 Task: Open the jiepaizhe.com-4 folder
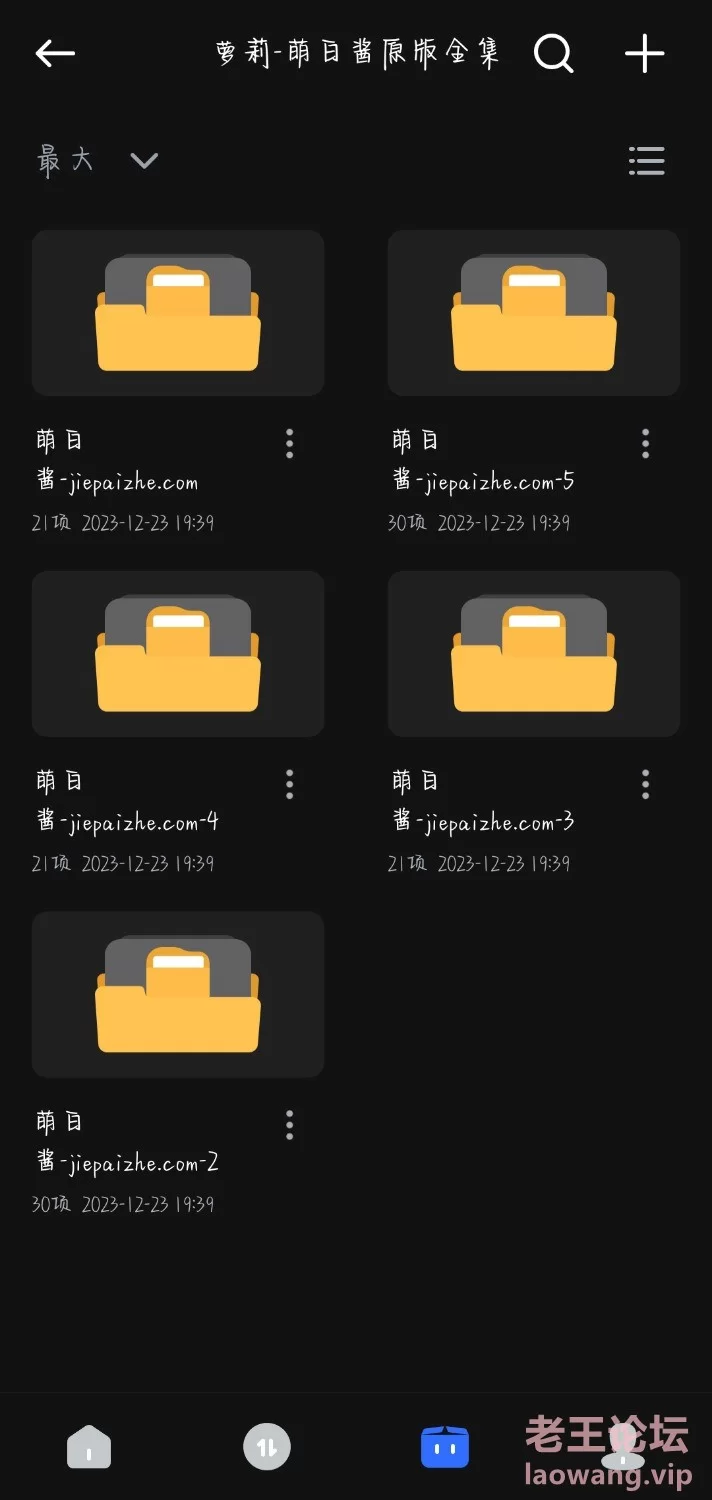[x=178, y=654]
